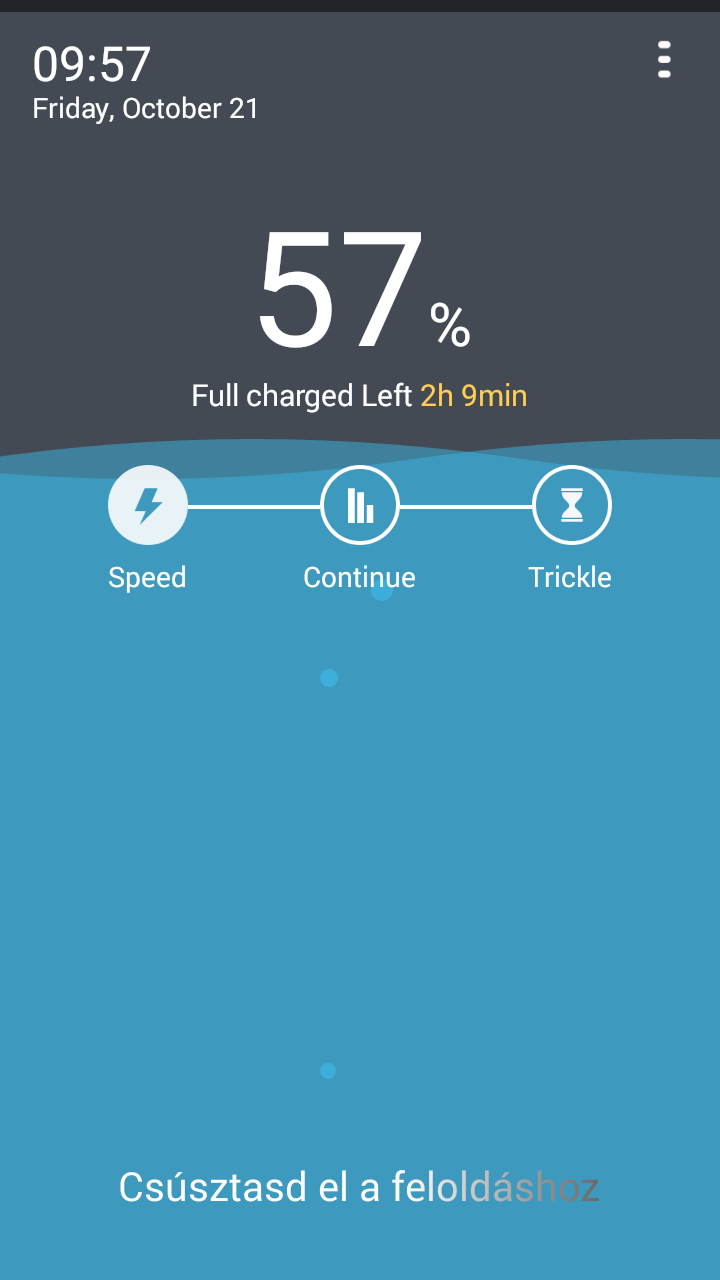Select the Continue charging stage icon
Image resolution: width=720 pixels, height=1280 pixels.
(360, 506)
